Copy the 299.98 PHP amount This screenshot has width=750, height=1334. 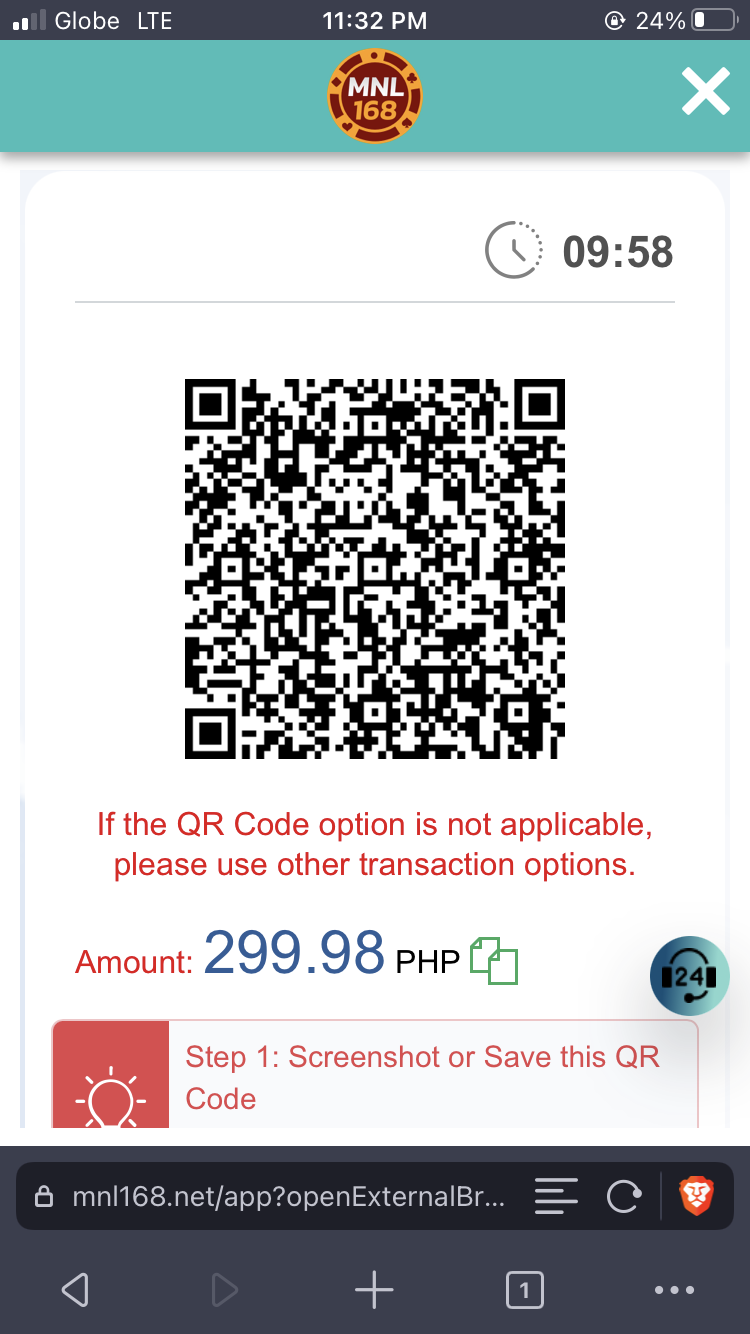[x=493, y=961]
